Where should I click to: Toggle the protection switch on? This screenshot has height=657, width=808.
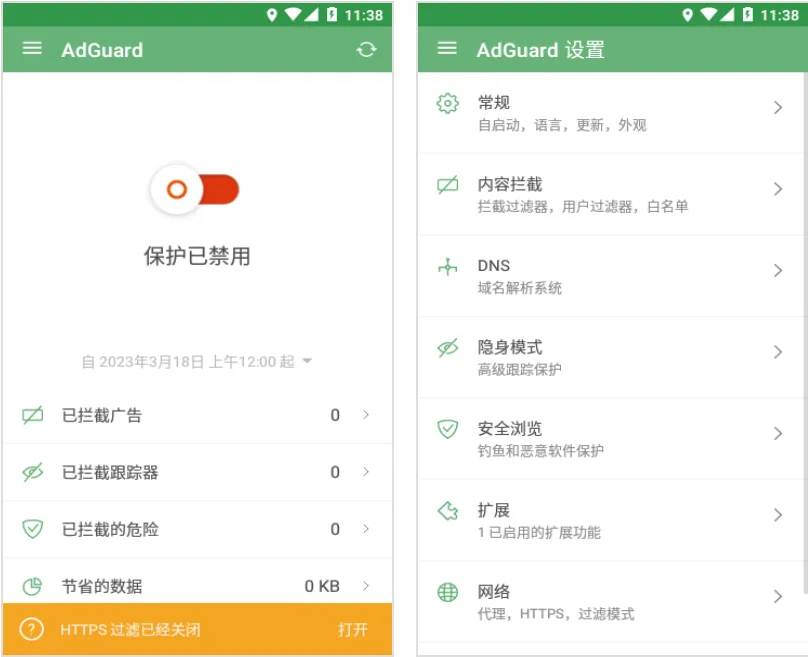(196, 190)
